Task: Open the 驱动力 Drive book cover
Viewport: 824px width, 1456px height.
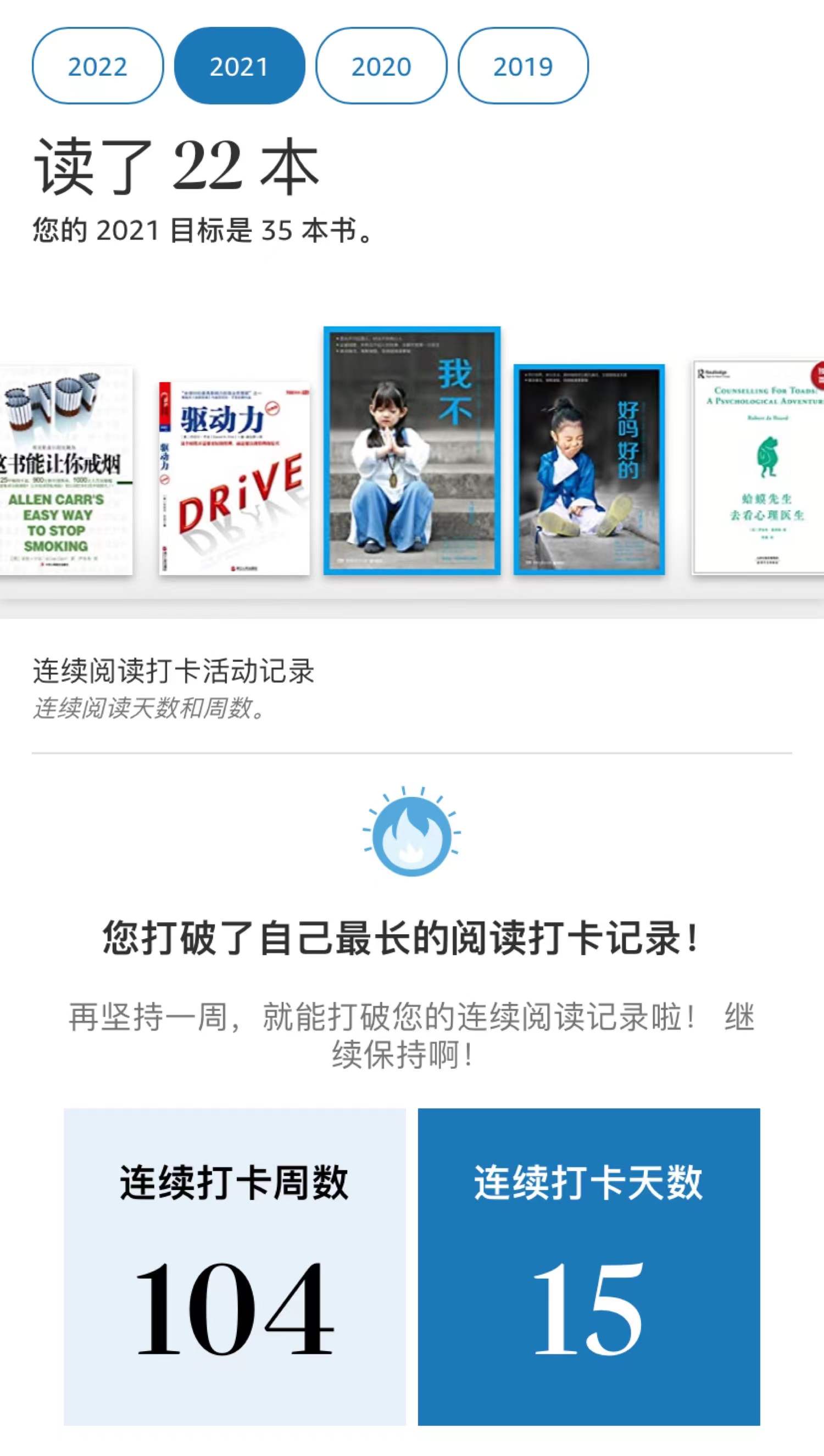Action: (x=235, y=478)
